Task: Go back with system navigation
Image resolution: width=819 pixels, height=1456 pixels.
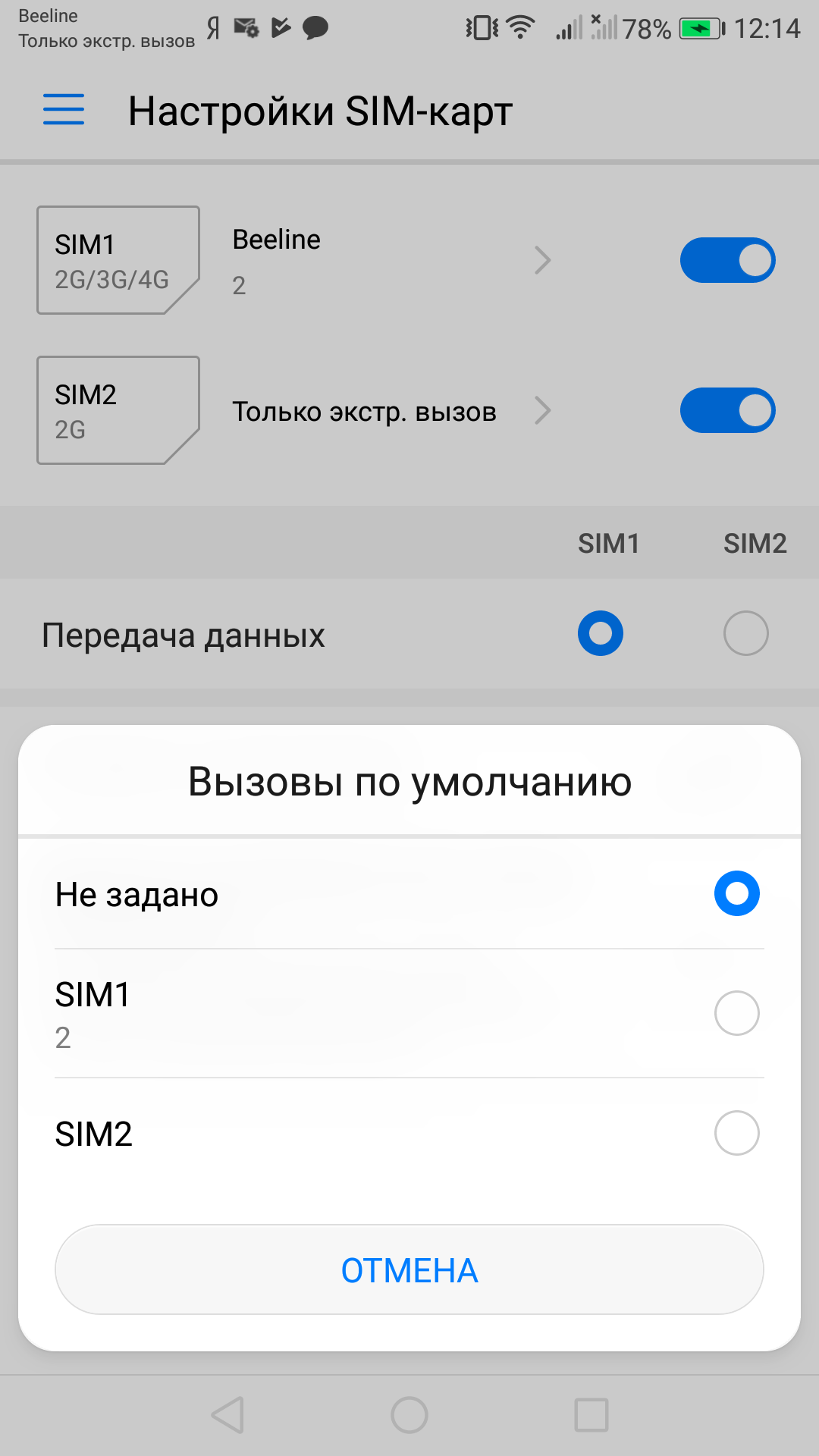Action: (227, 1415)
